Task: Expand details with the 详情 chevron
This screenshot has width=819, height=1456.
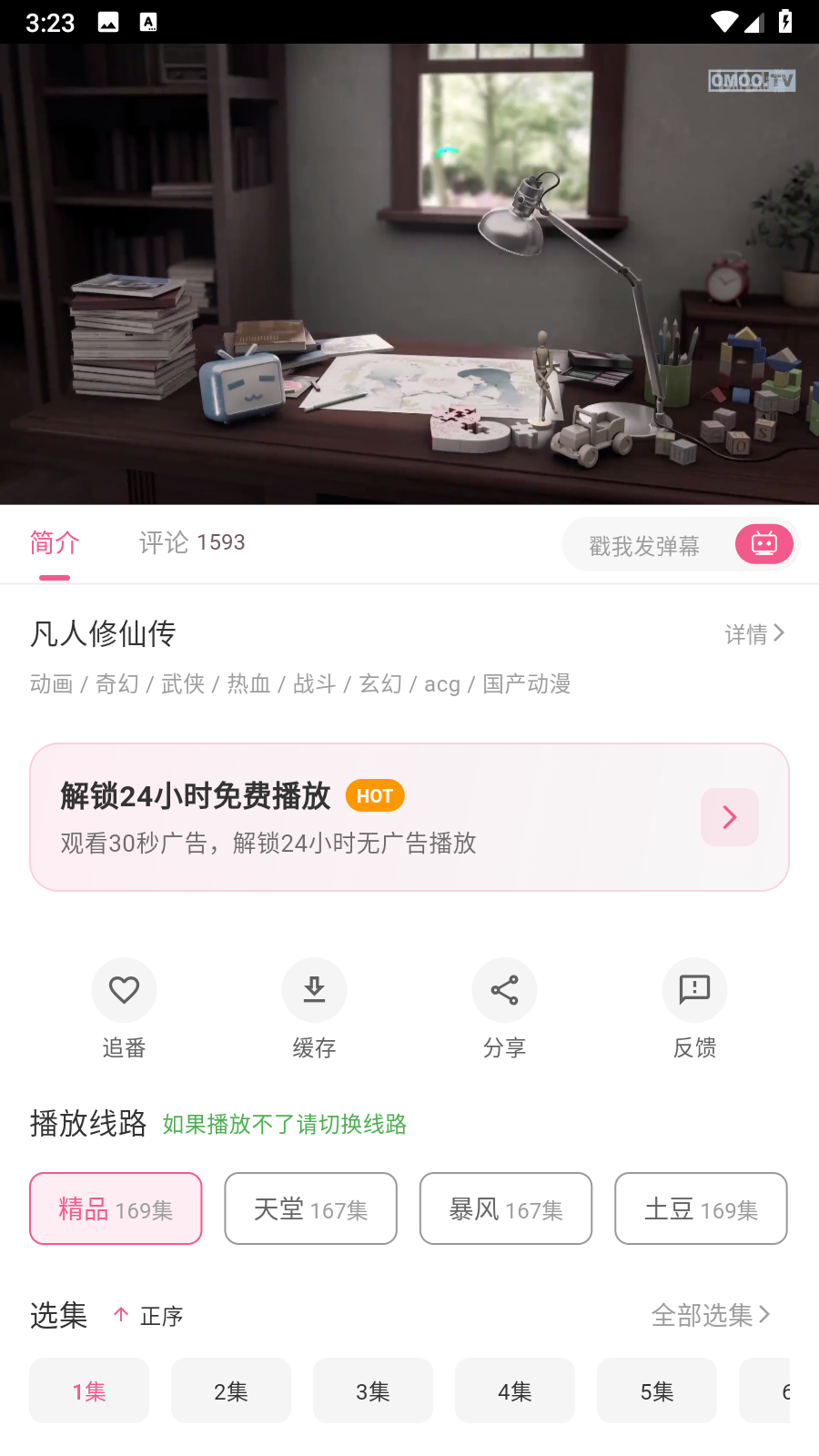Action: (753, 632)
